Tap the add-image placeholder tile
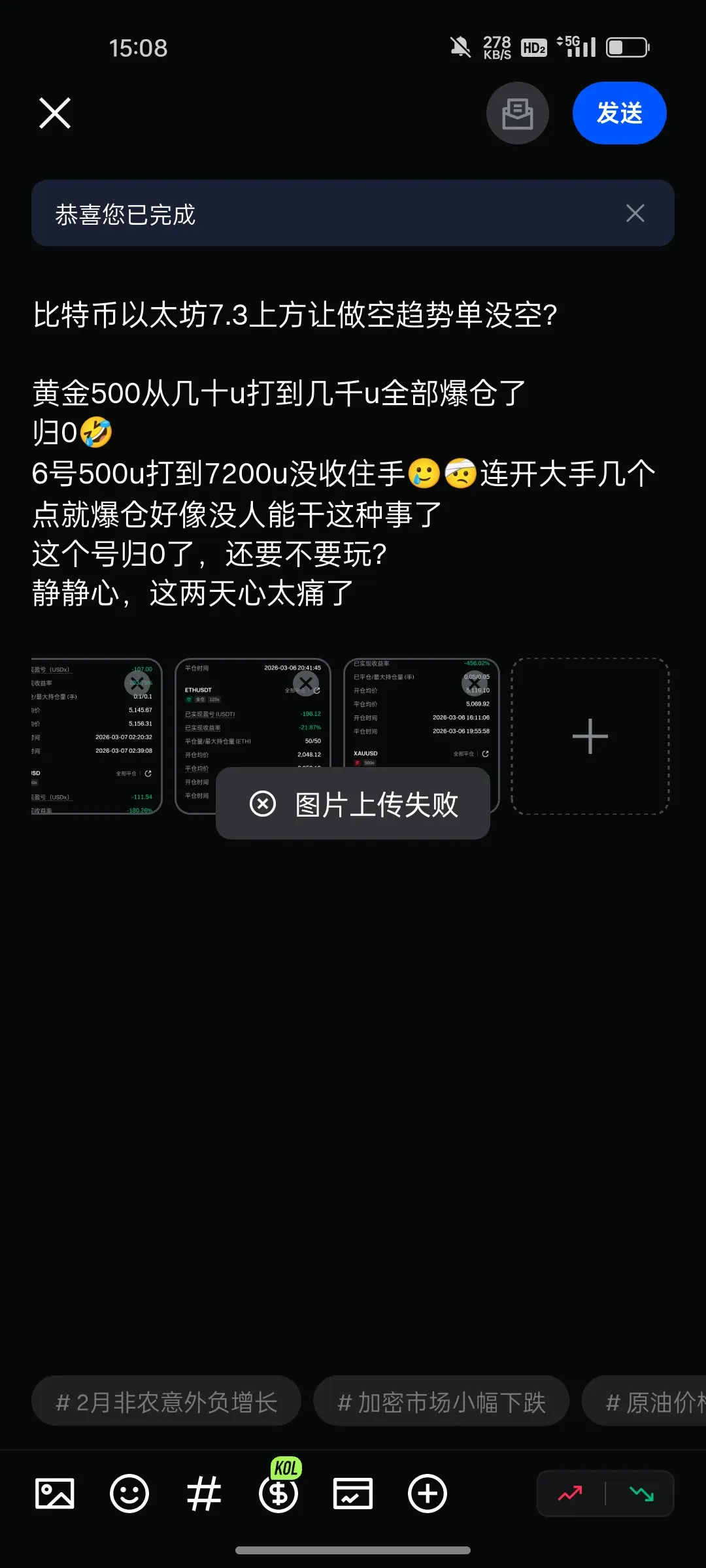 [x=589, y=736]
